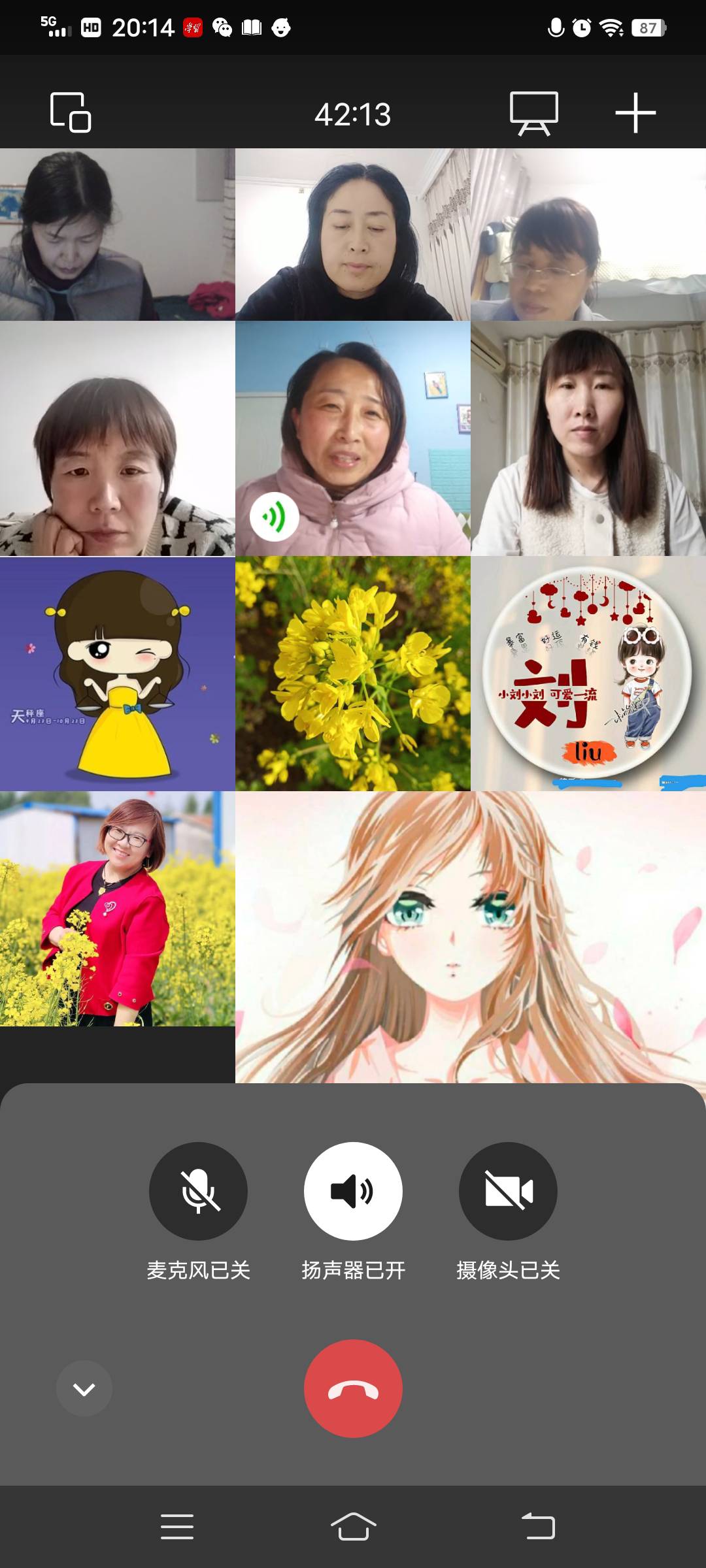Screen dimensions: 706x1568
Task: Minimize the call to a floating window
Action: click(x=71, y=112)
